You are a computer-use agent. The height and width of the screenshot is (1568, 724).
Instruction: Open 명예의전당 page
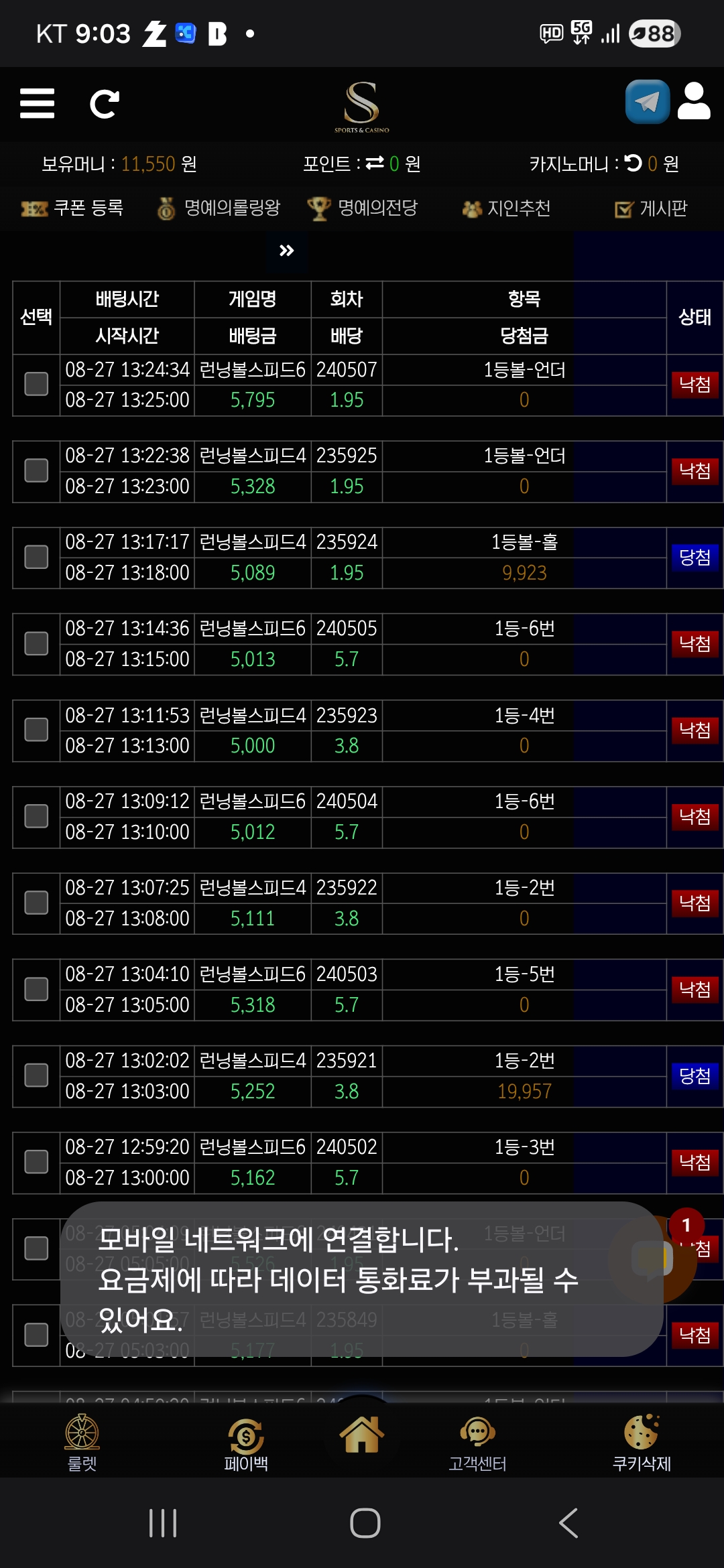point(363,208)
